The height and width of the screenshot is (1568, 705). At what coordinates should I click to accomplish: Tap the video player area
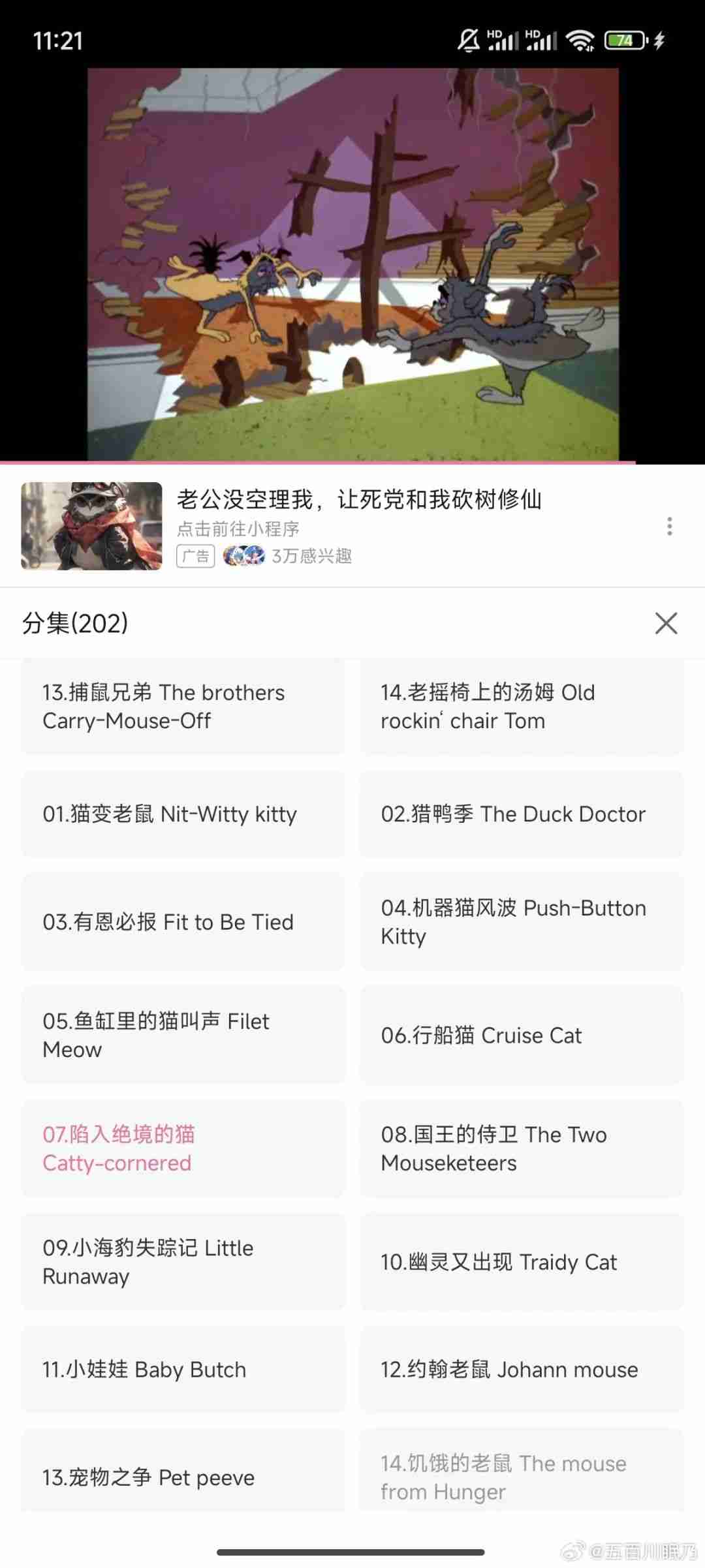coord(352,264)
